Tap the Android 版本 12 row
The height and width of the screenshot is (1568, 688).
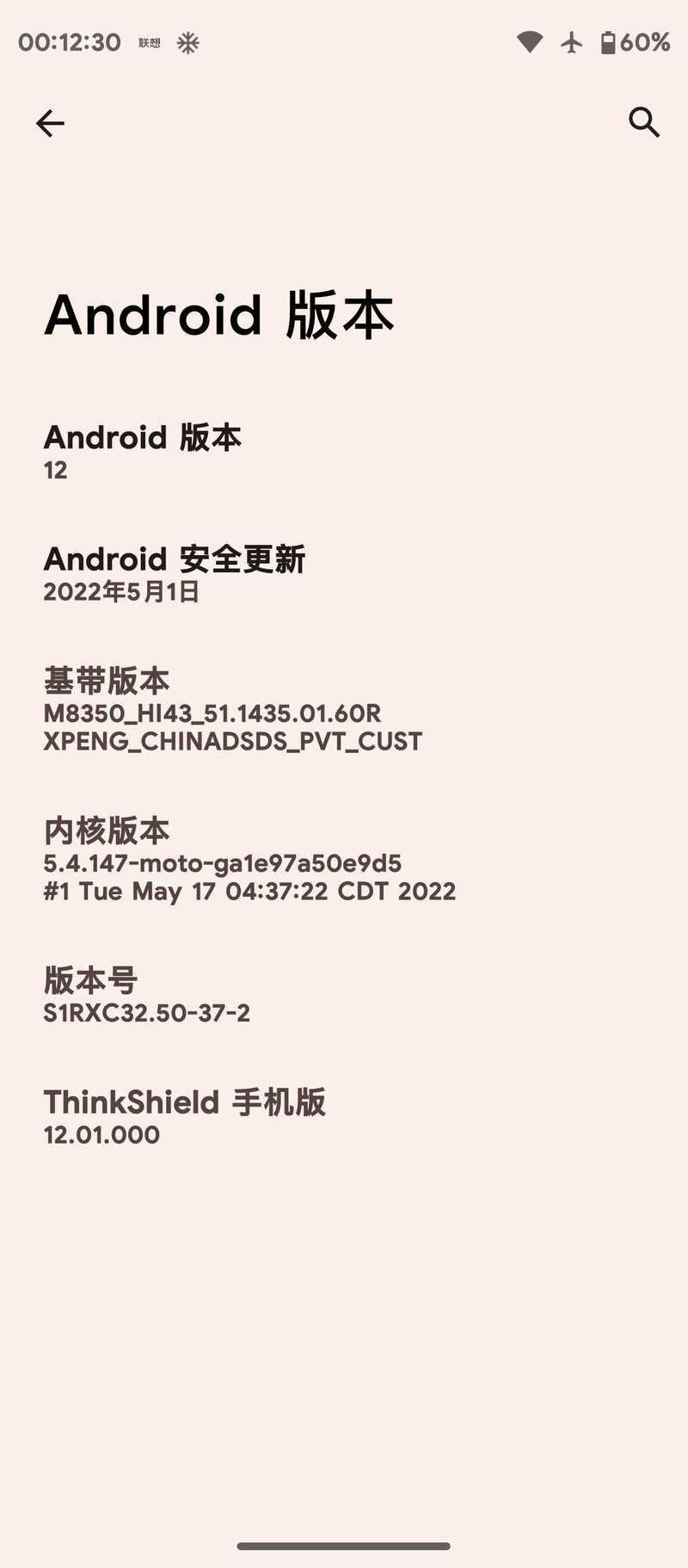click(x=344, y=452)
